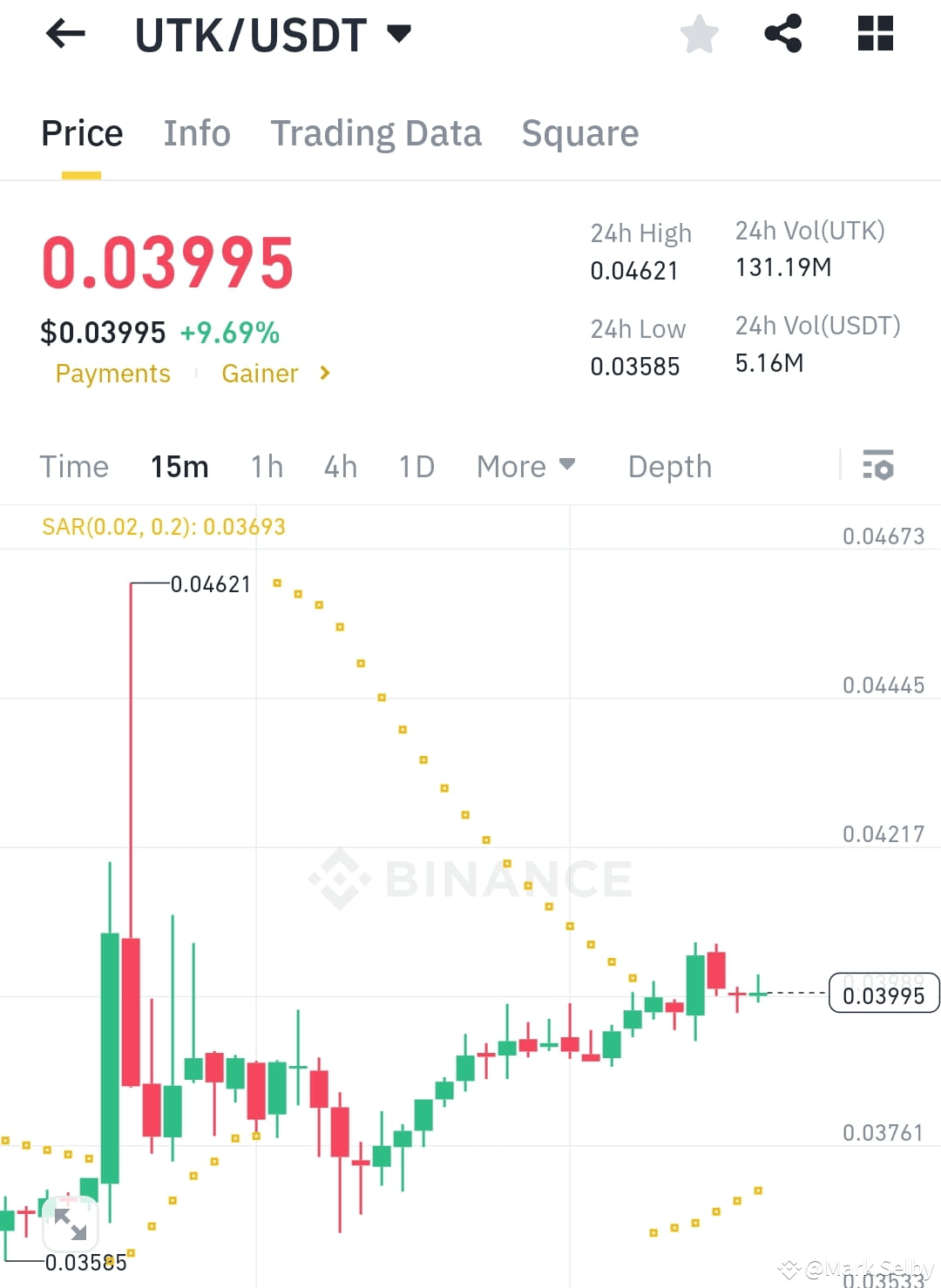Screen dimensions: 941x1288
Task: Tap the Gainer label link
Action: pyautogui.click(x=260, y=373)
